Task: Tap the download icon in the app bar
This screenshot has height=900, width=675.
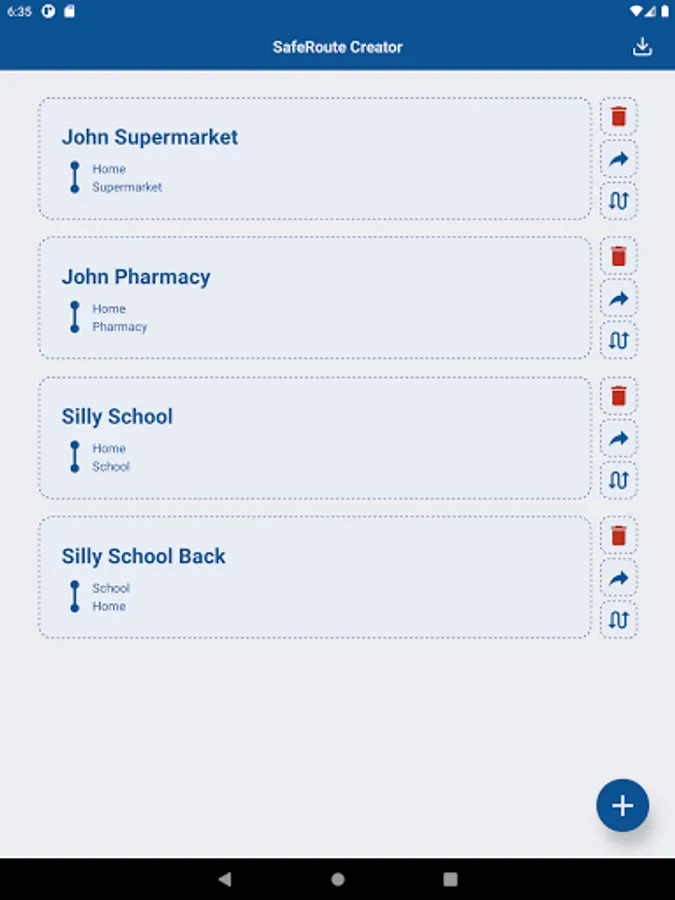Action: tap(642, 46)
